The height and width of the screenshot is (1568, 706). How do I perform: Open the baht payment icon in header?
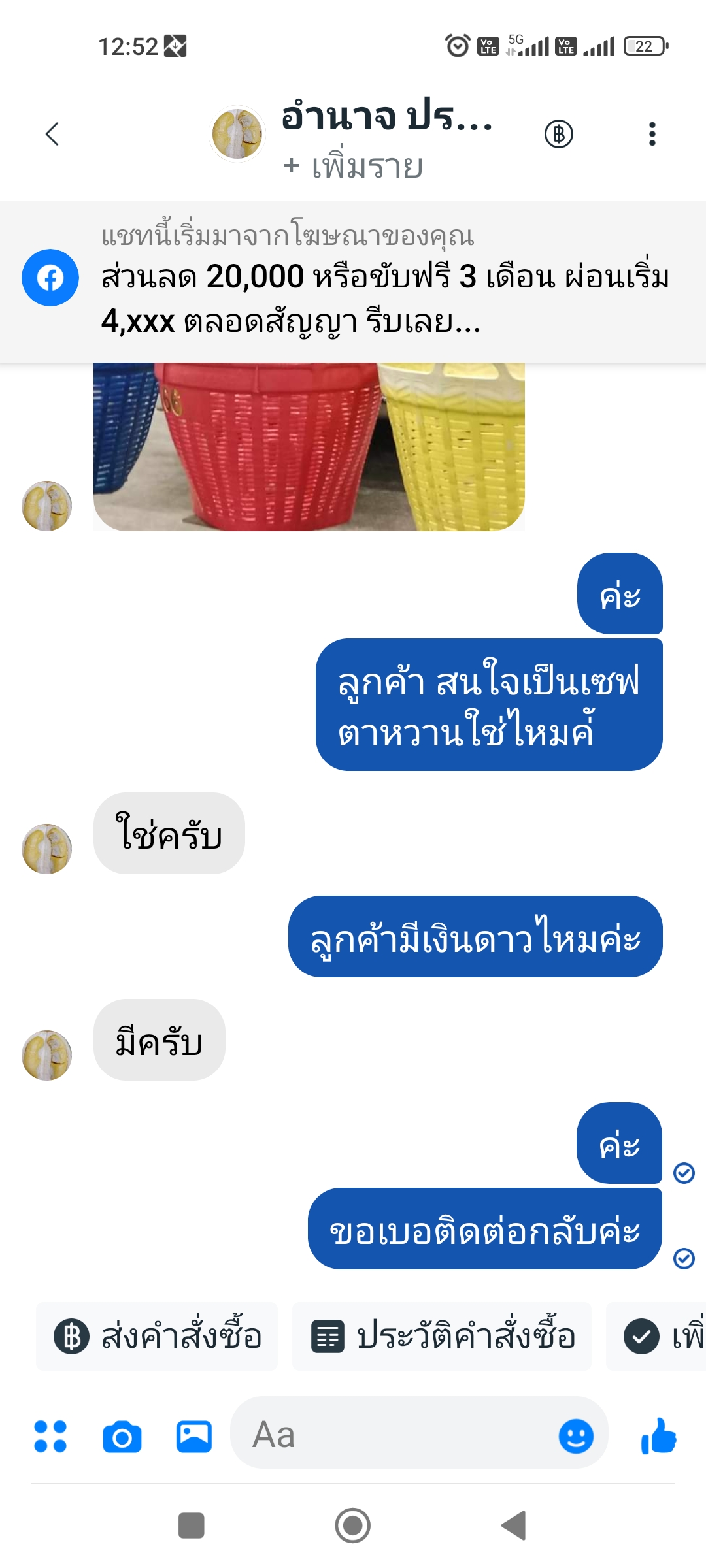pos(559,134)
